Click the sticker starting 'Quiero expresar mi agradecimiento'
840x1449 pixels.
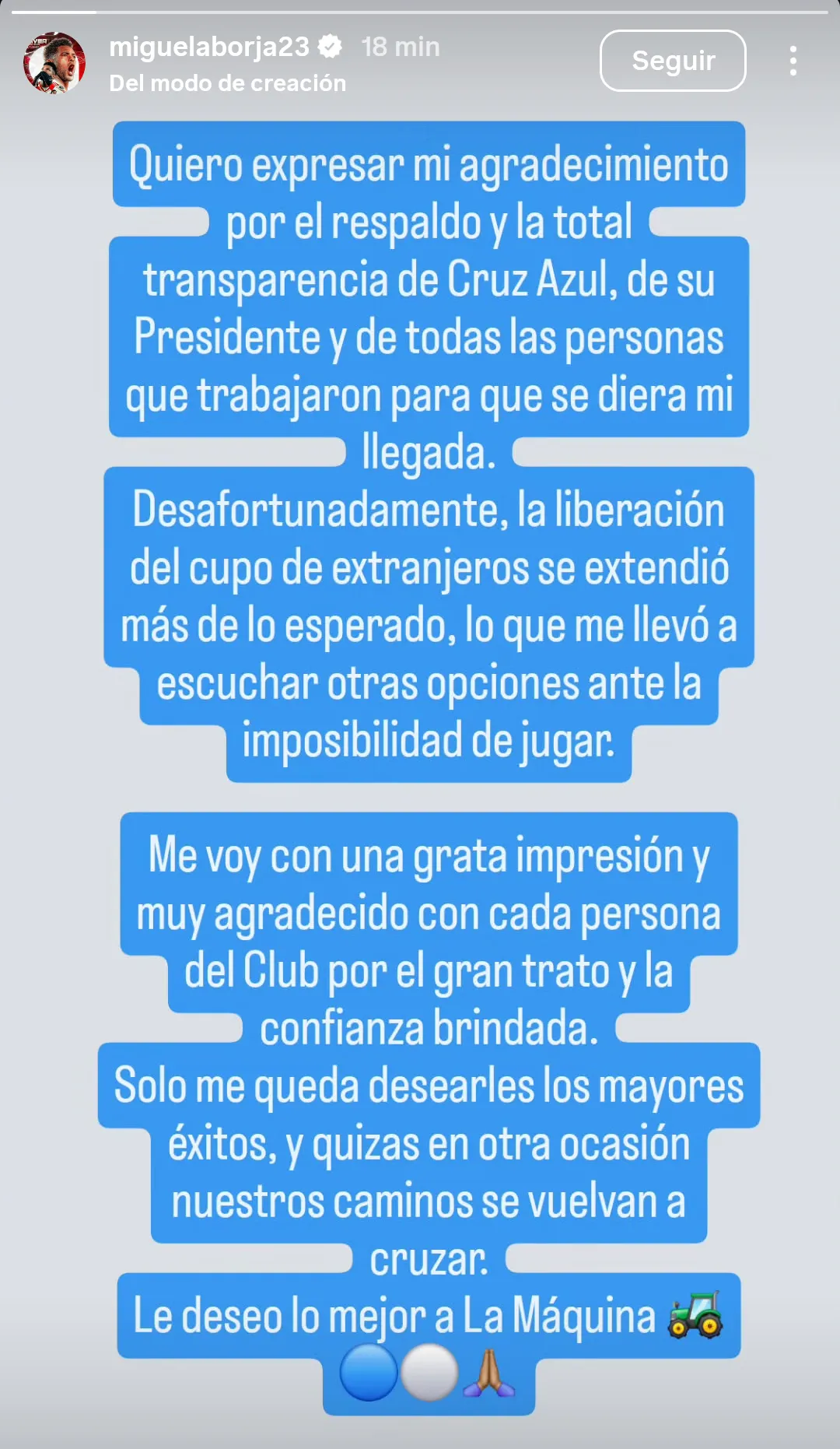(x=429, y=166)
